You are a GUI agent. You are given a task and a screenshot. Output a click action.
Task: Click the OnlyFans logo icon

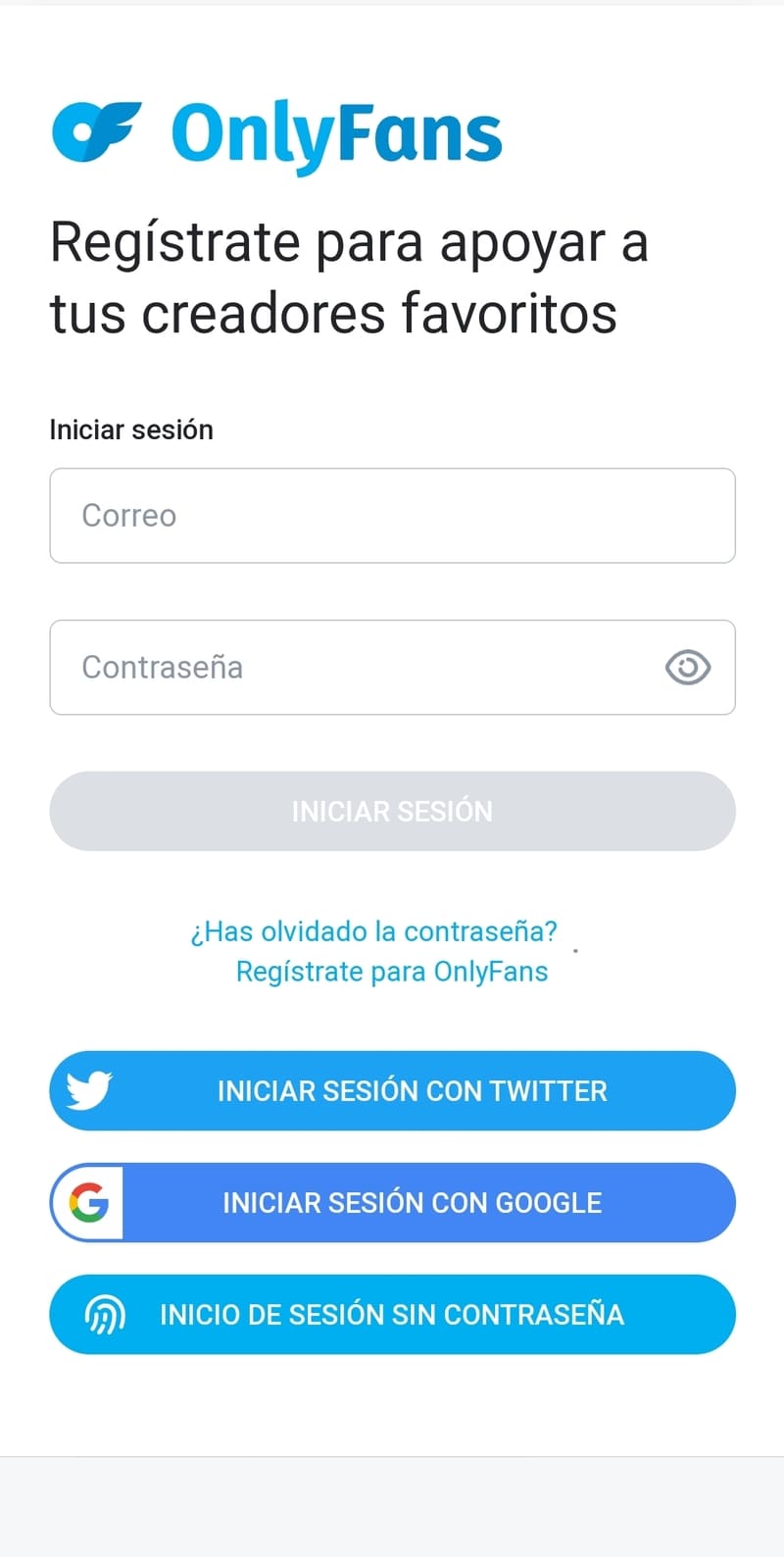pos(98,135)
